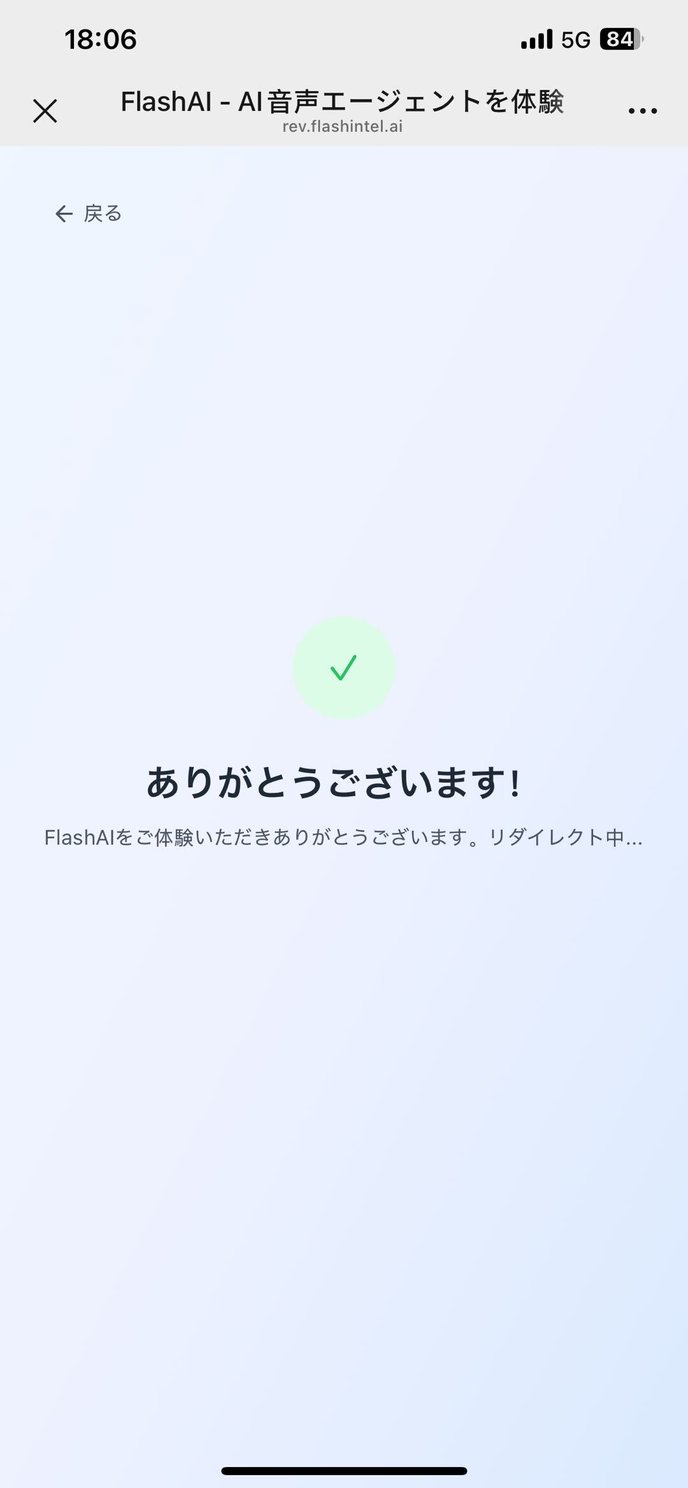The height and width of the screenshot is (1488, 688).
Task: Open the three-dot overflow menu
Action: click(643, 111)
